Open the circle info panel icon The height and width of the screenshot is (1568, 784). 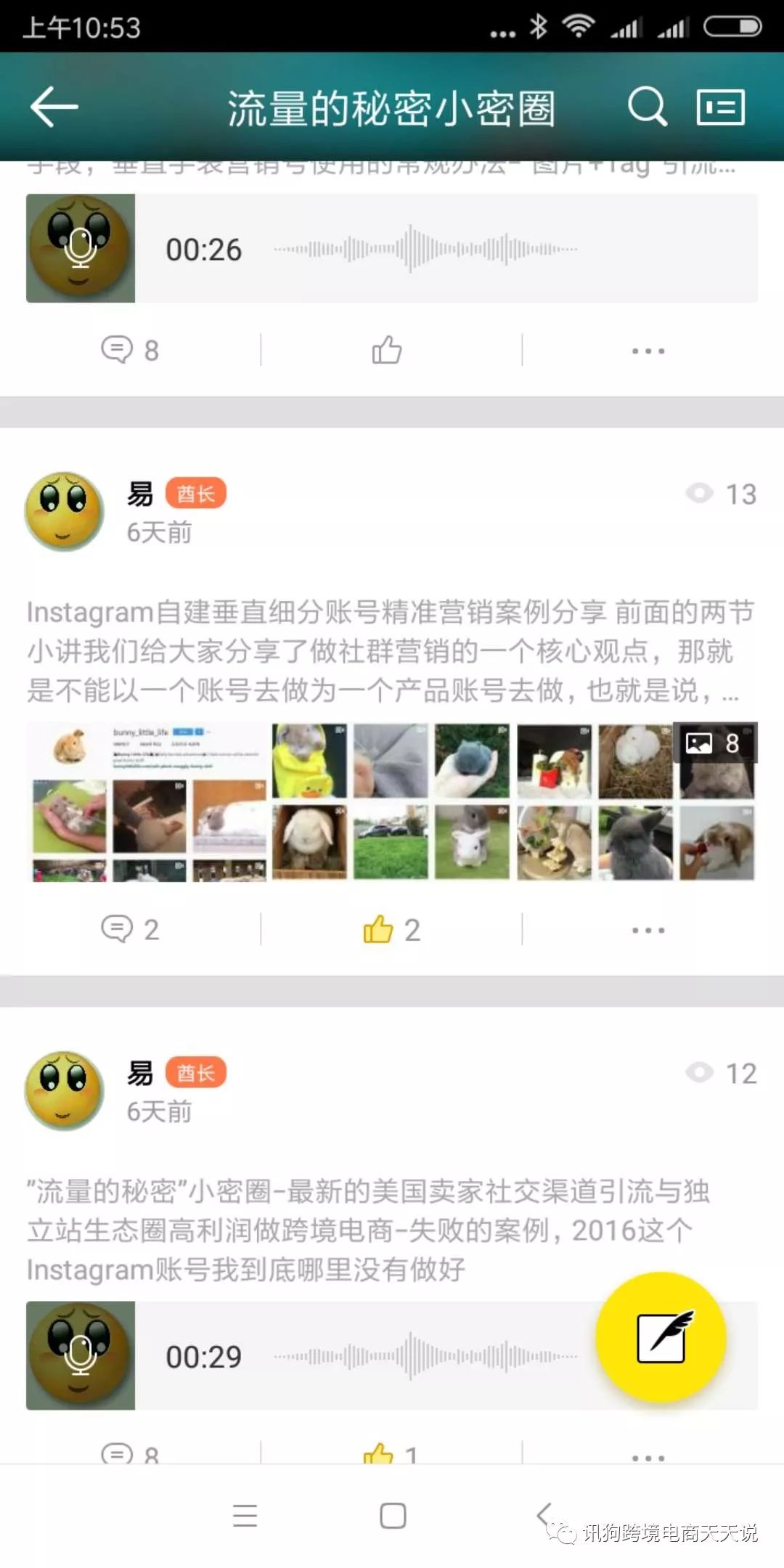(x=720, y=107)
